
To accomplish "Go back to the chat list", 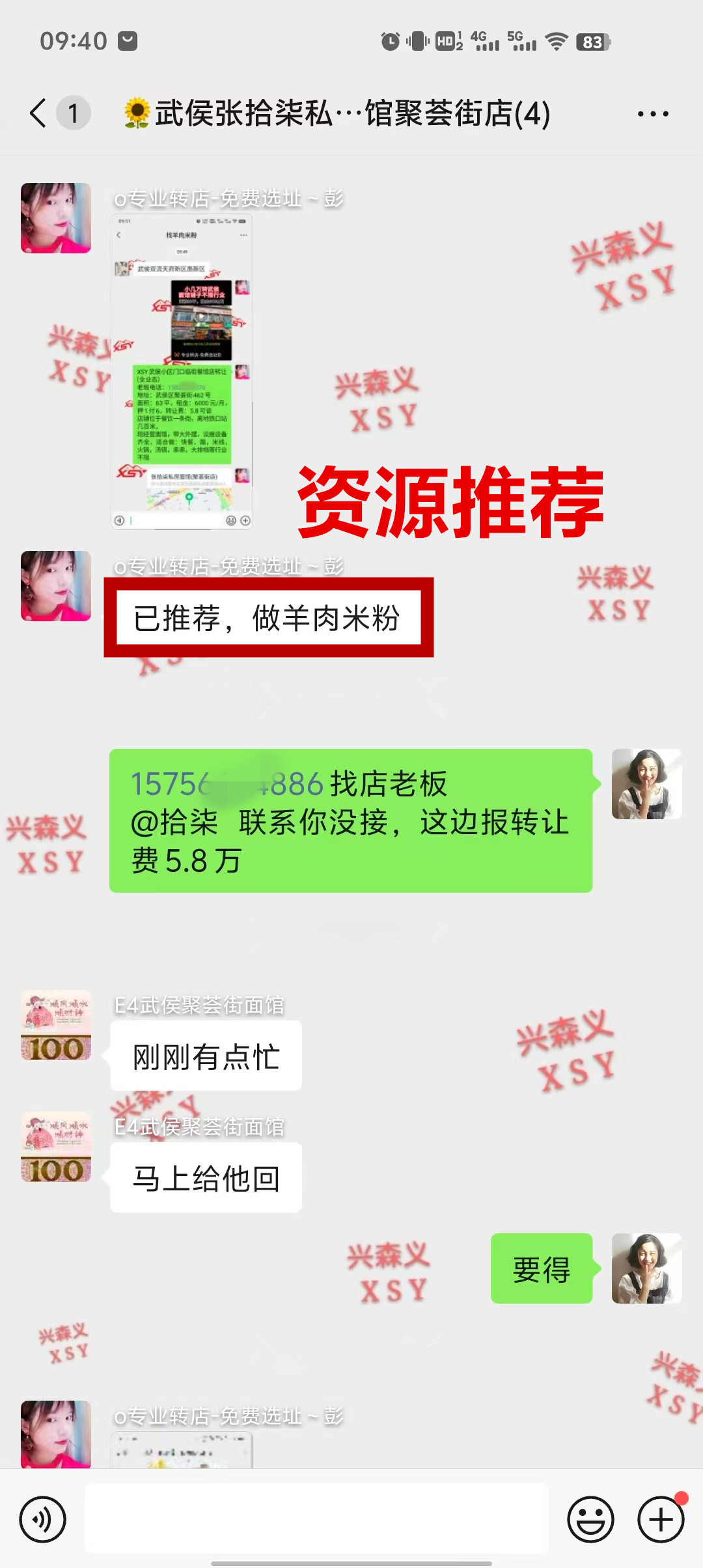I will click(x=39, y=113).
